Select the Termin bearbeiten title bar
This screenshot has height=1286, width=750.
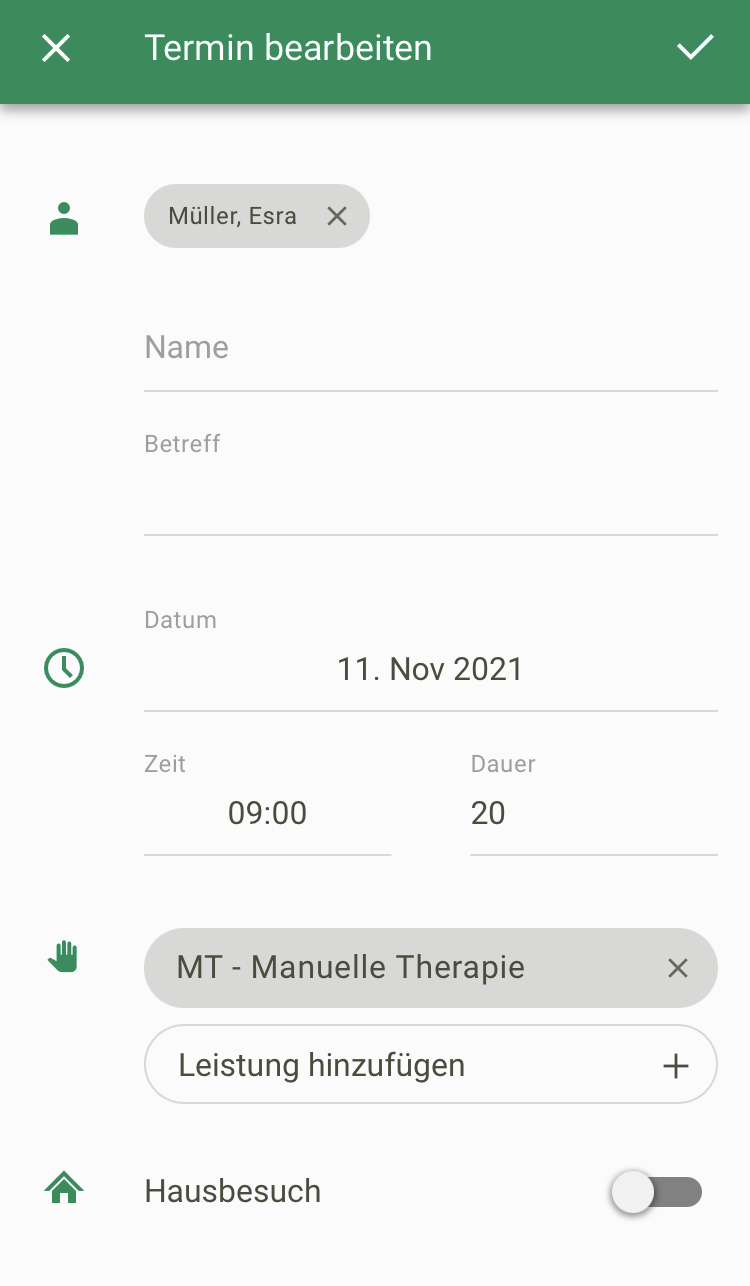coord(287,47)
